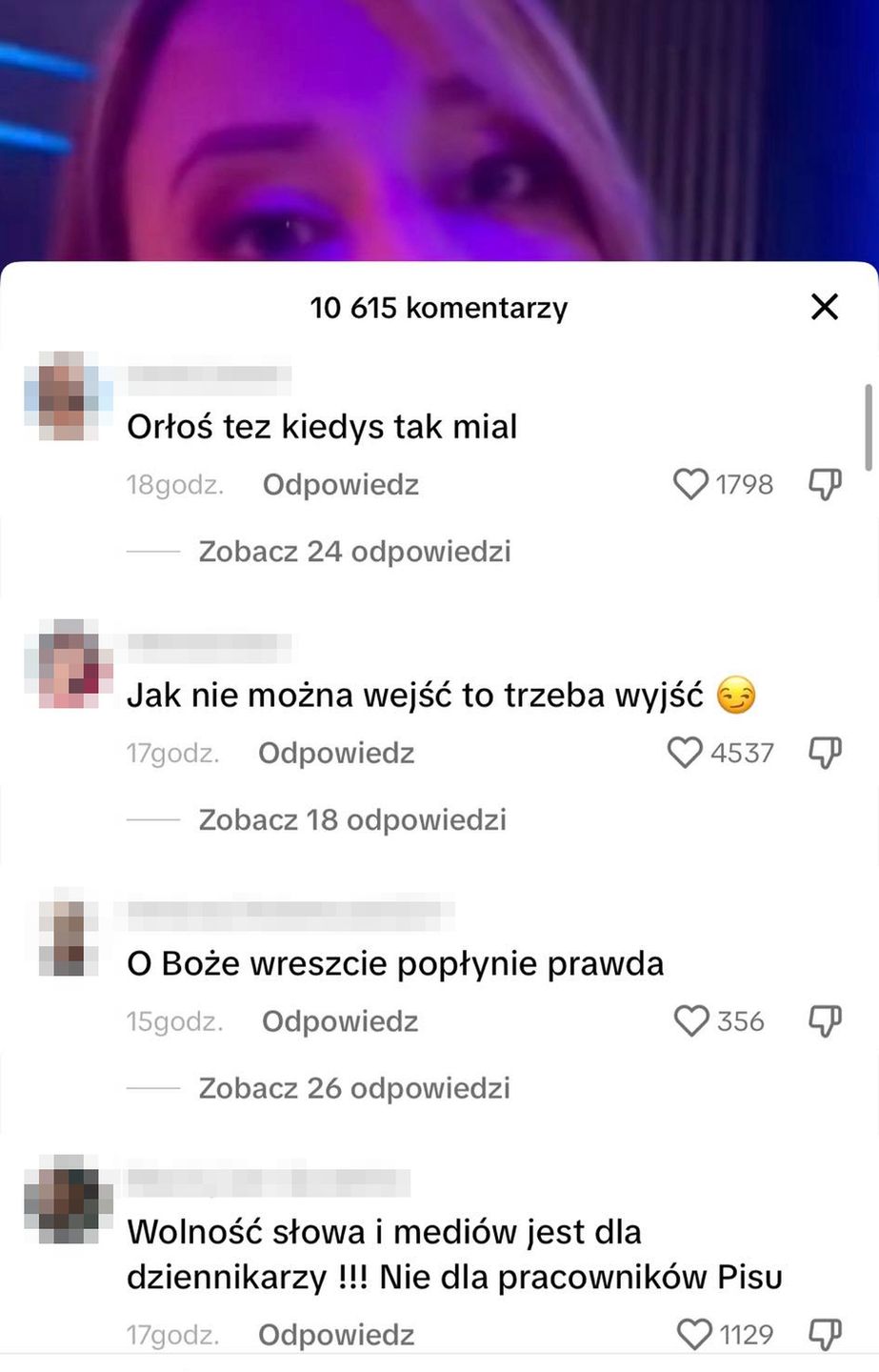This screenshot has width=879, height=1372.
Task: Like 'O Boże wreszcie popłynie prawda' comment
Action: click(x=691, y=1021)
